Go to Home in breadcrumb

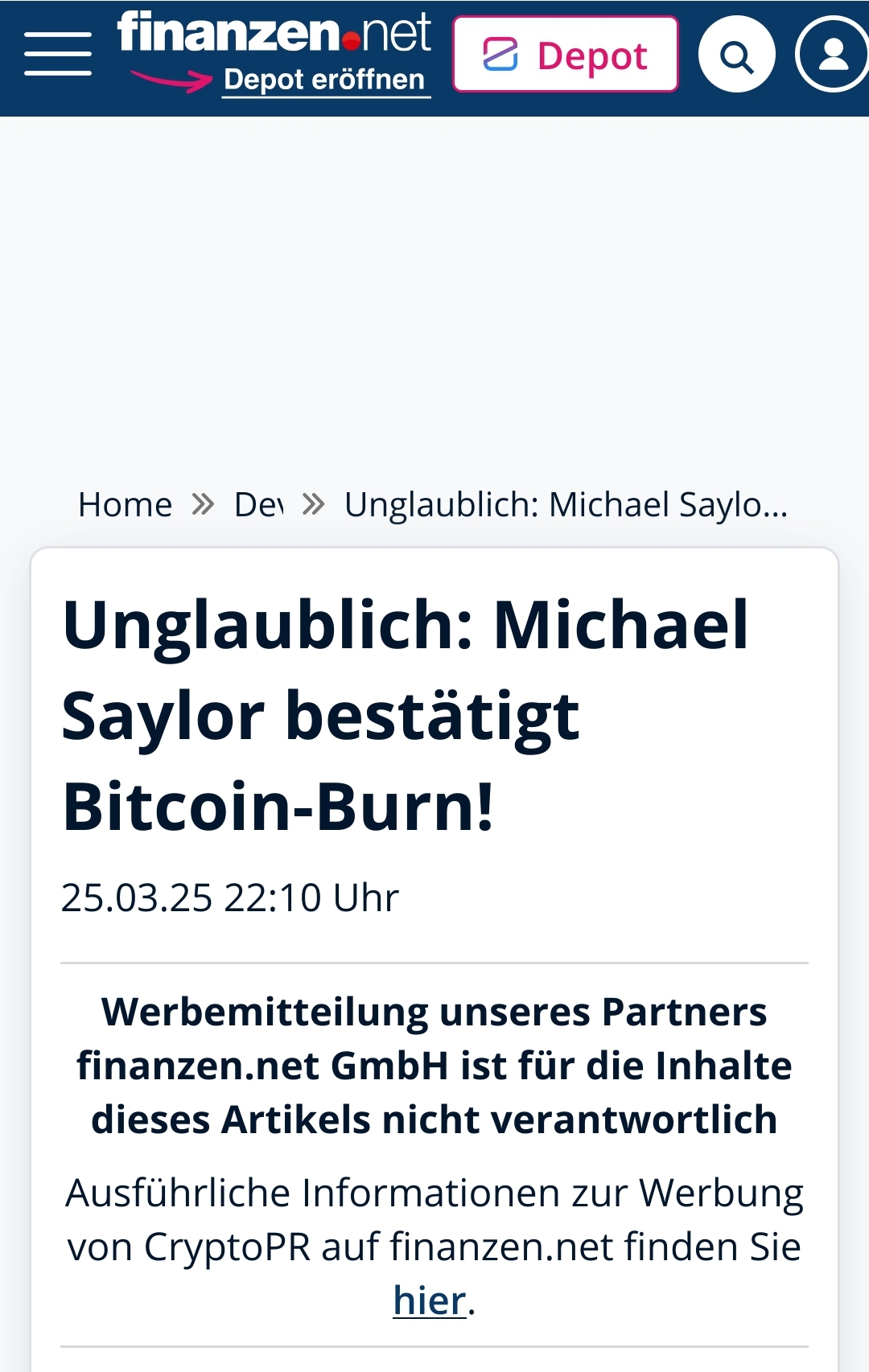pos(125,505)
